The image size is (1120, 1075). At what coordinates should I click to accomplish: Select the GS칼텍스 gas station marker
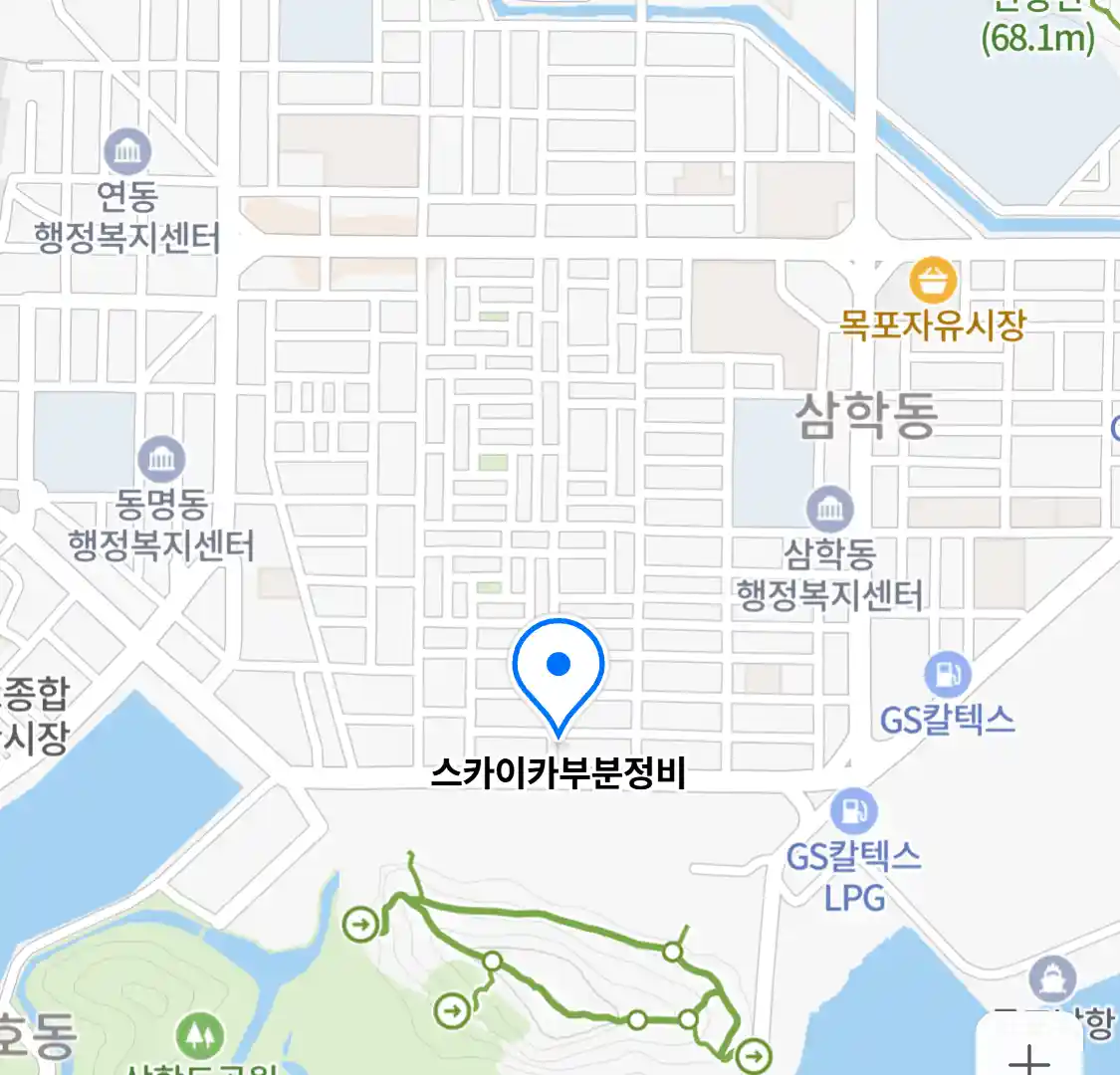947,675
